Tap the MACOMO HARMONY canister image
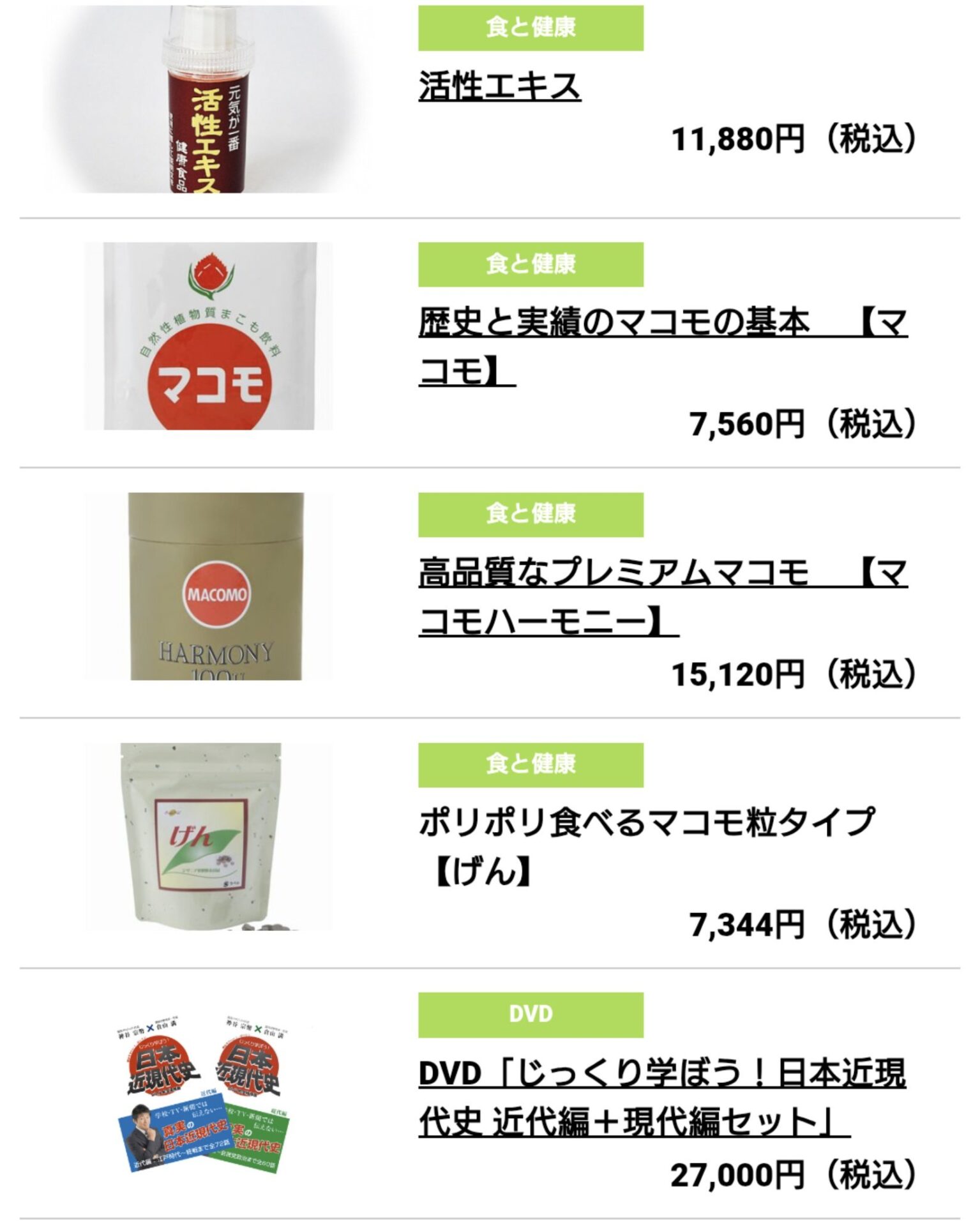 point(216,586)
